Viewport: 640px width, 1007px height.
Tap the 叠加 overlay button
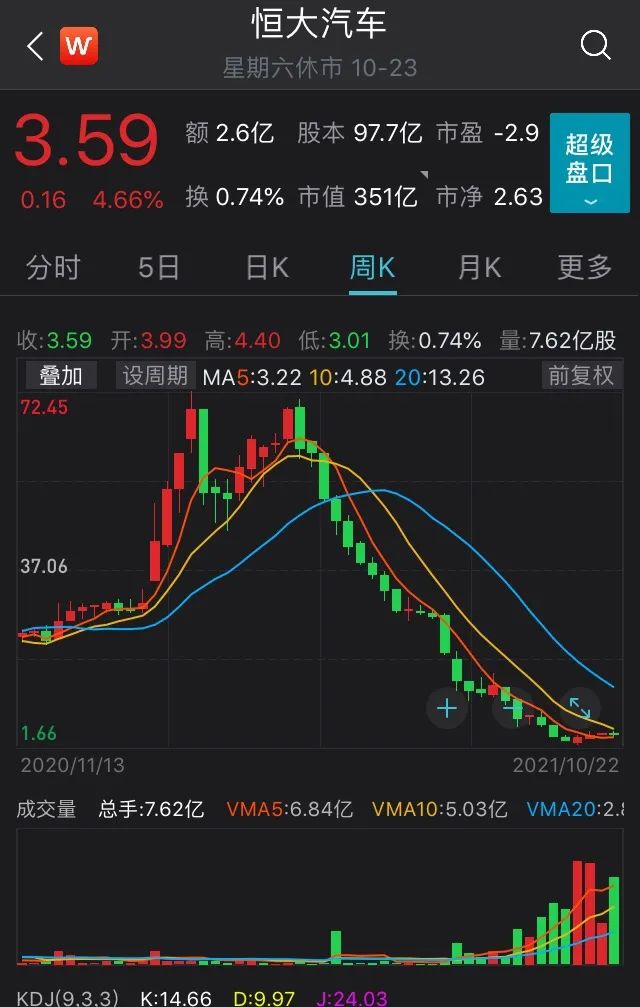coord(61,376)
